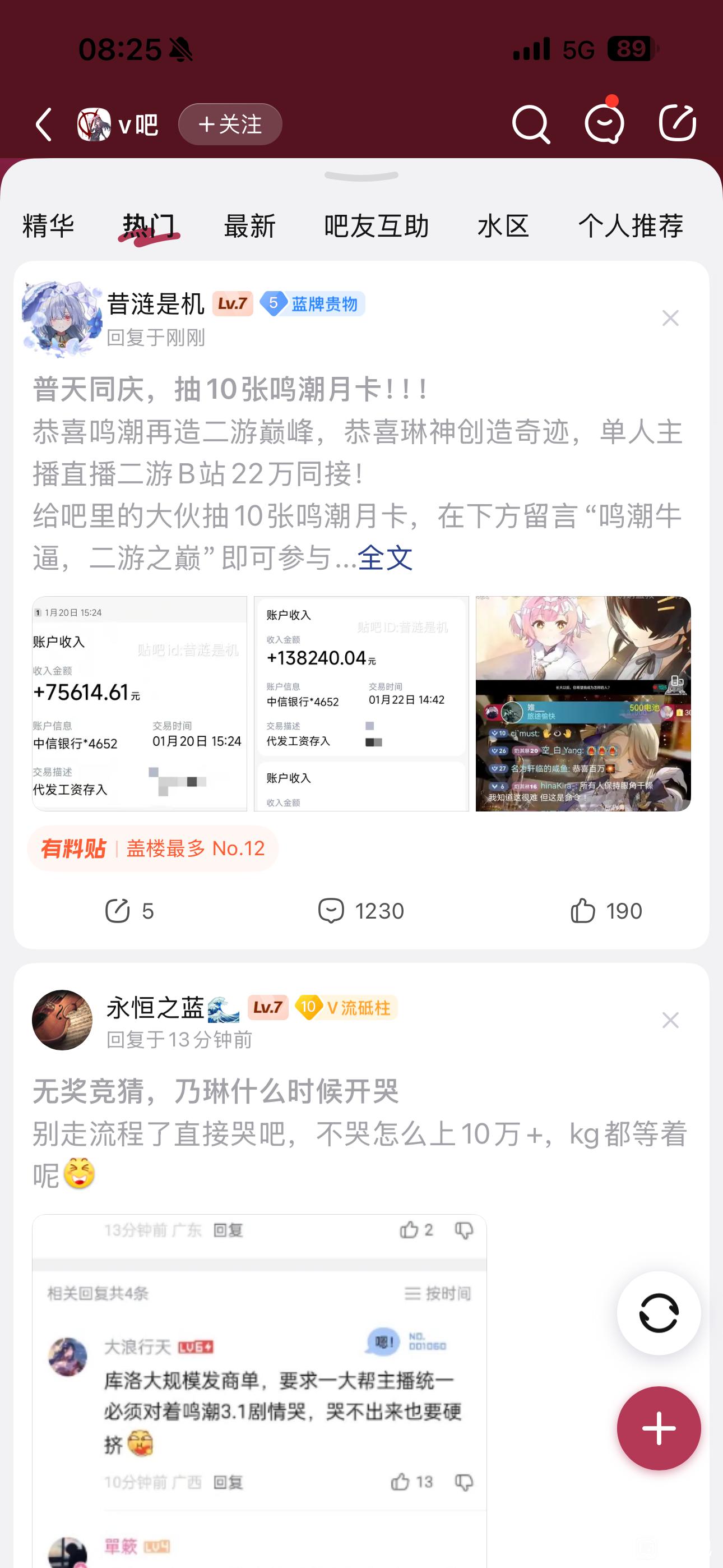Open the 1230 comments on 昔涟是机's post
This screenshot has width=723, height=1568.
click(x=361, y=911)
